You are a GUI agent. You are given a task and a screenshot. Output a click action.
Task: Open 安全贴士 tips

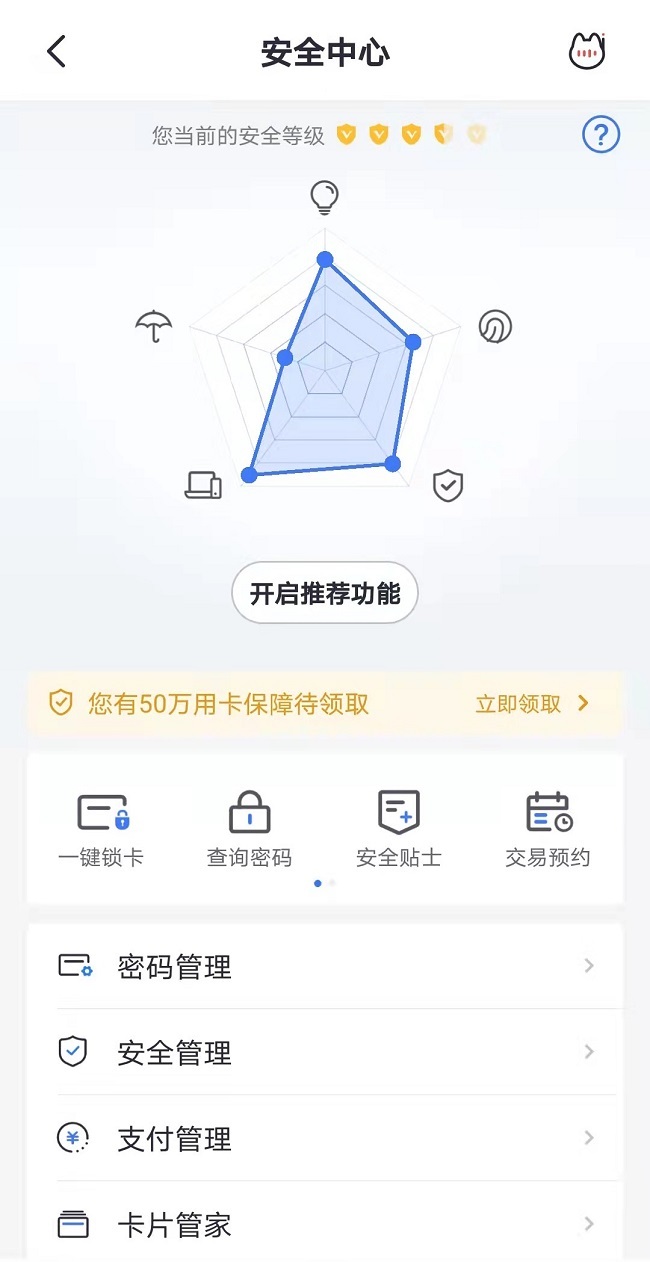398,829
